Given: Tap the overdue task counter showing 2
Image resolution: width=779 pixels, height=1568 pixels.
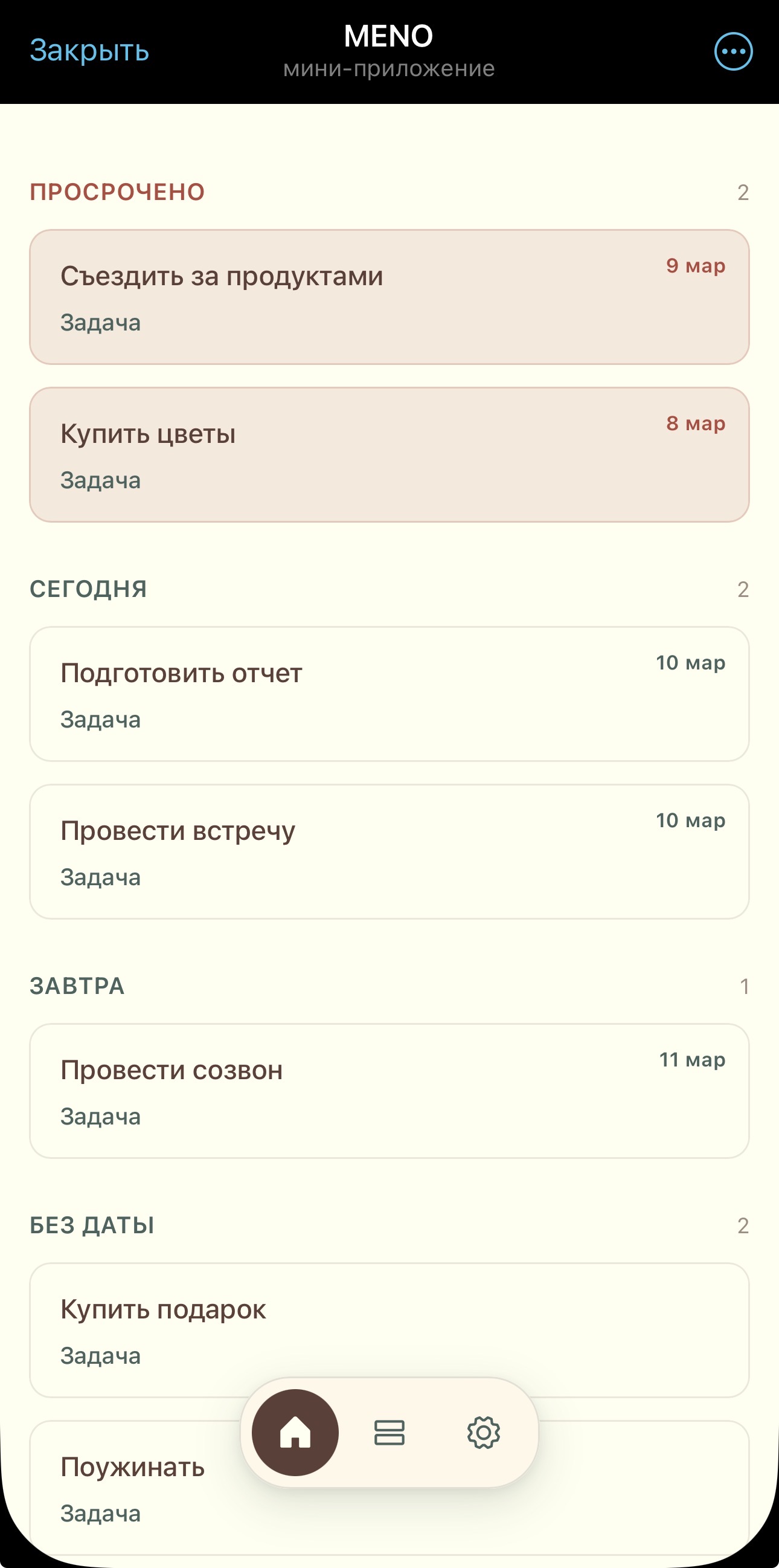Looking at the screenshot, I should point(744,190).
